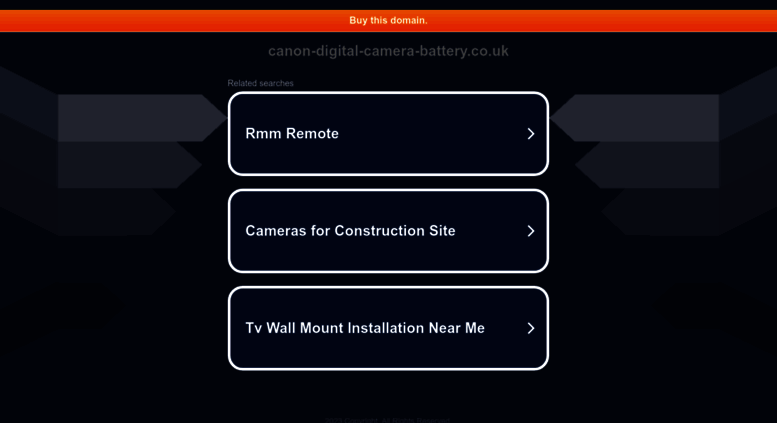Viewport: 777px width, 423px height.
Task: Open Cameras for Construction Site search
Action: [388, 231]
